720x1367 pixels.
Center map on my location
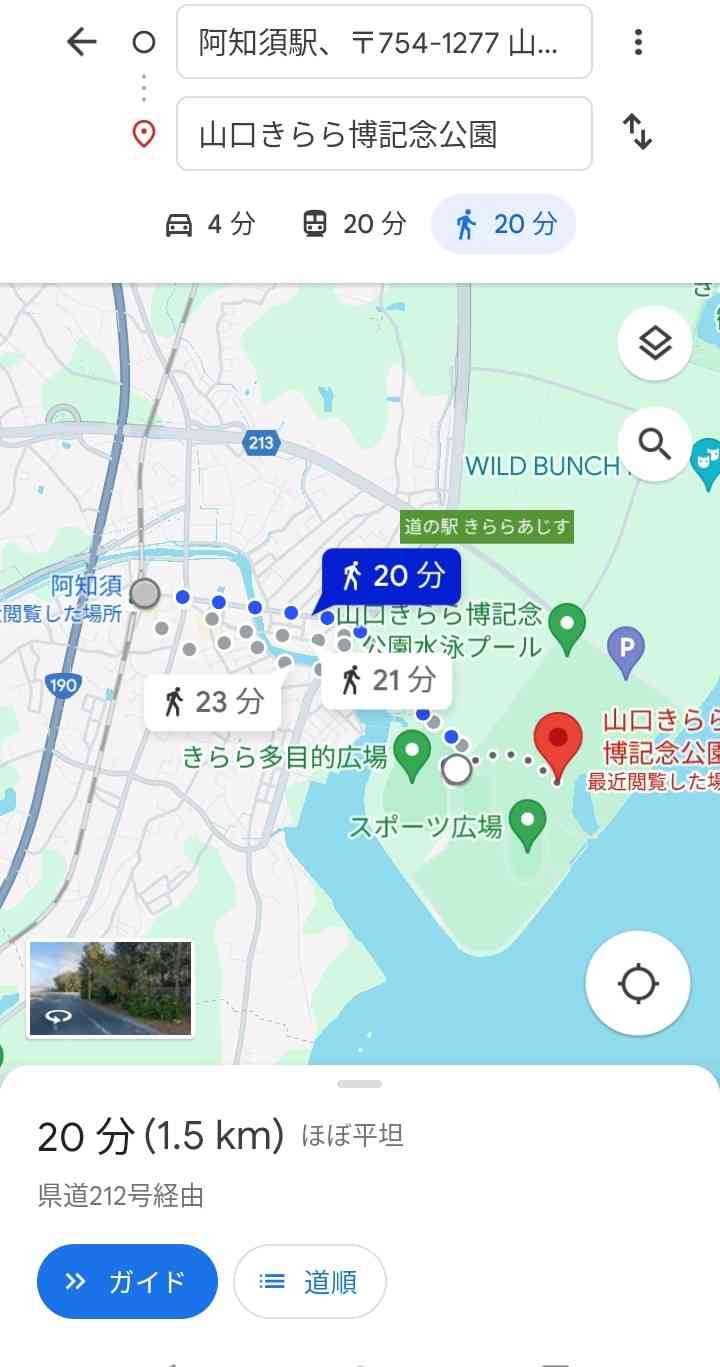click(x=638, y=984)
